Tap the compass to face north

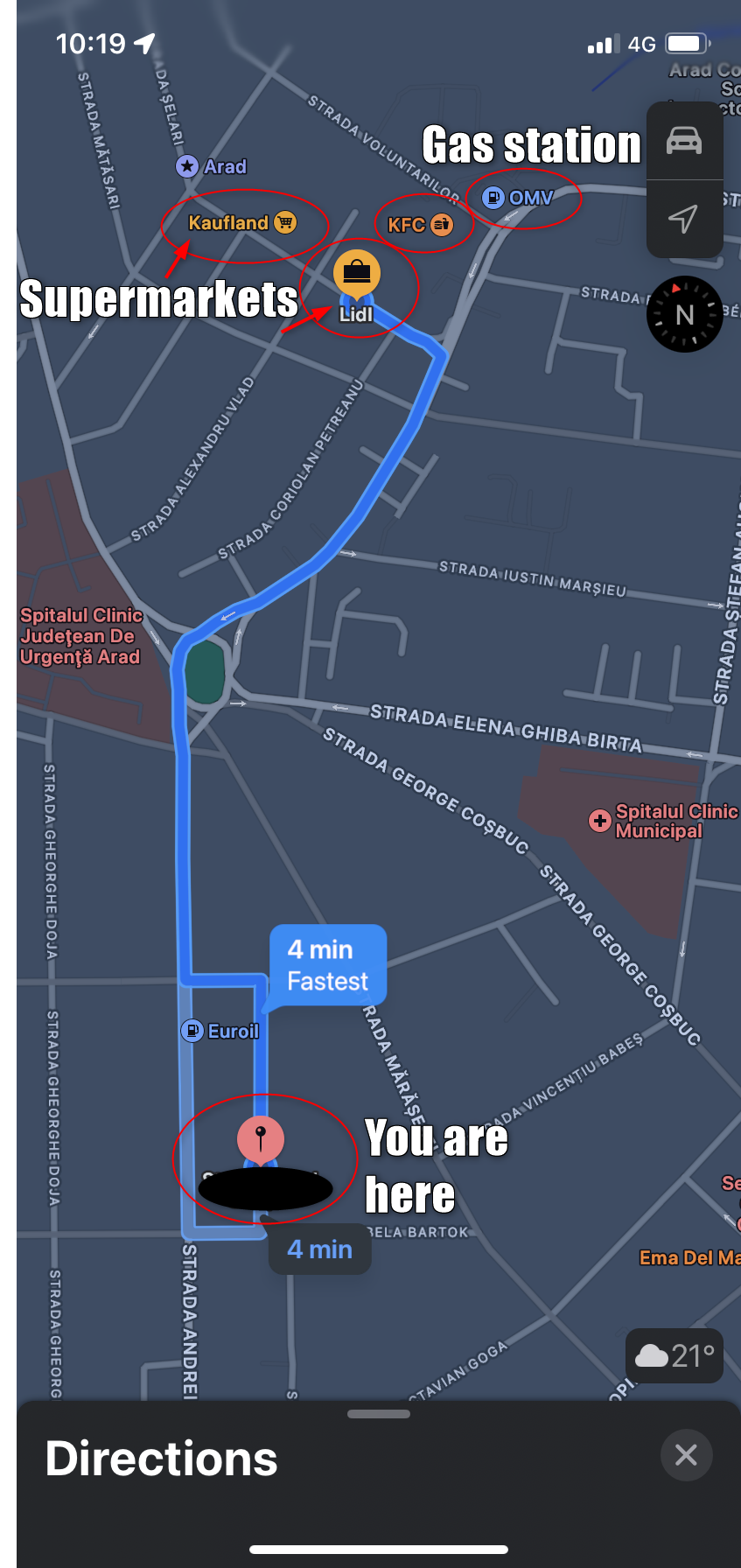[685, 314]
